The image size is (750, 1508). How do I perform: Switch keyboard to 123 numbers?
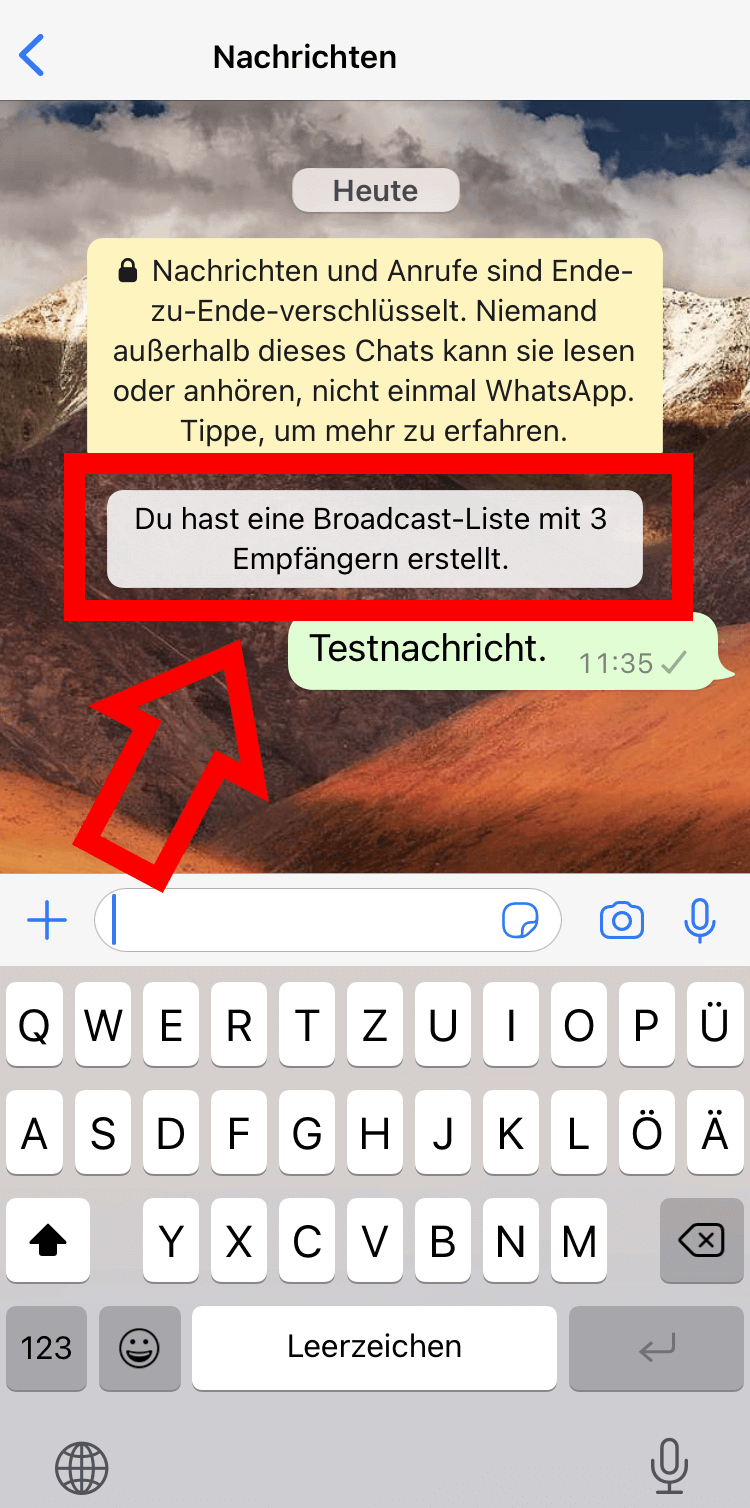pyautogui.click(x=46, y=1348)
